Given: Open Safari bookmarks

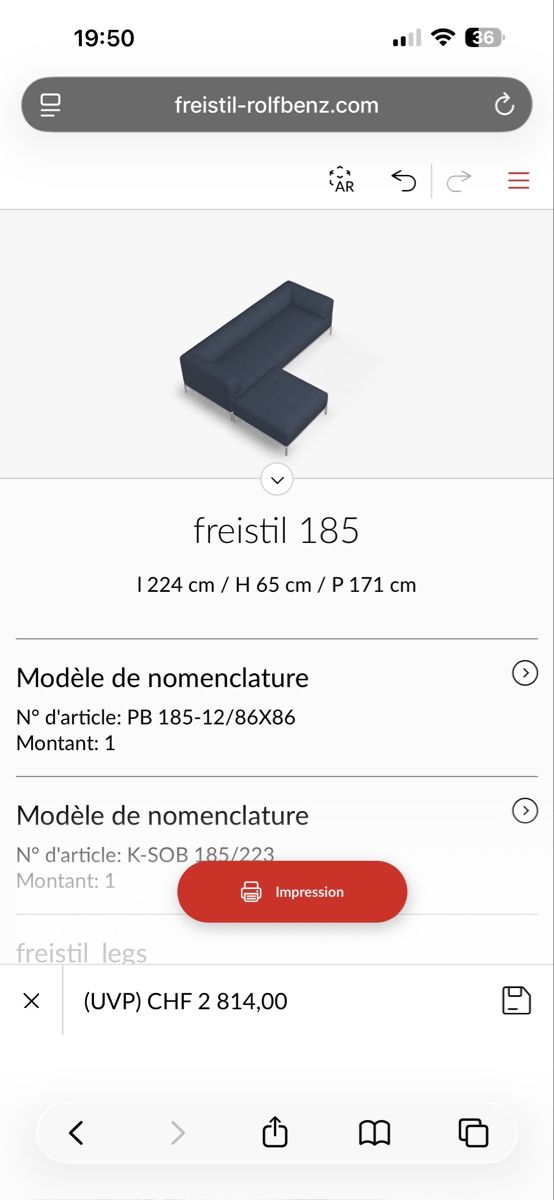Looking at the screenshot, I should point(374,1132).
